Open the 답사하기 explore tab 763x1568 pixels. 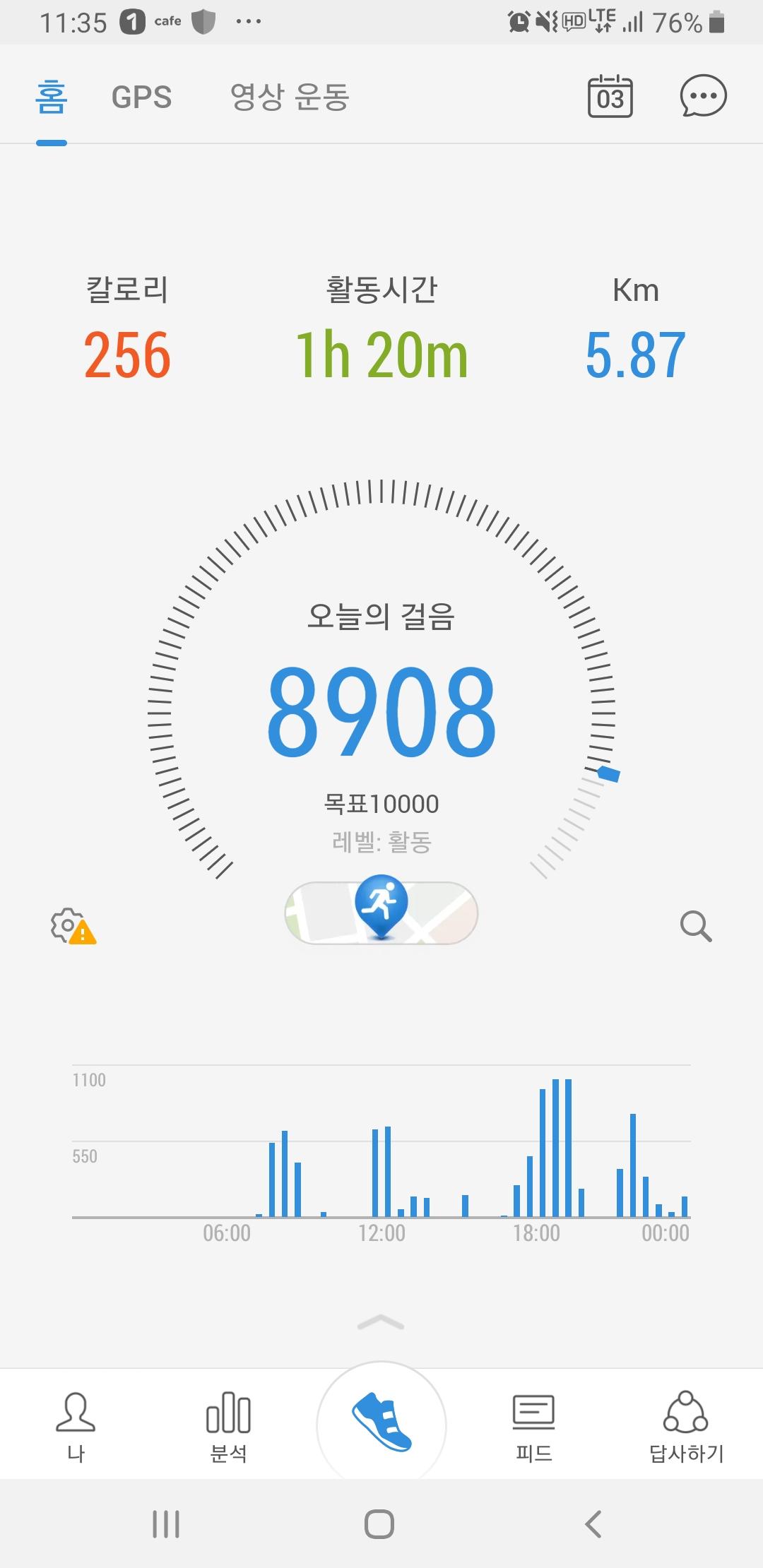(686, 1427)
